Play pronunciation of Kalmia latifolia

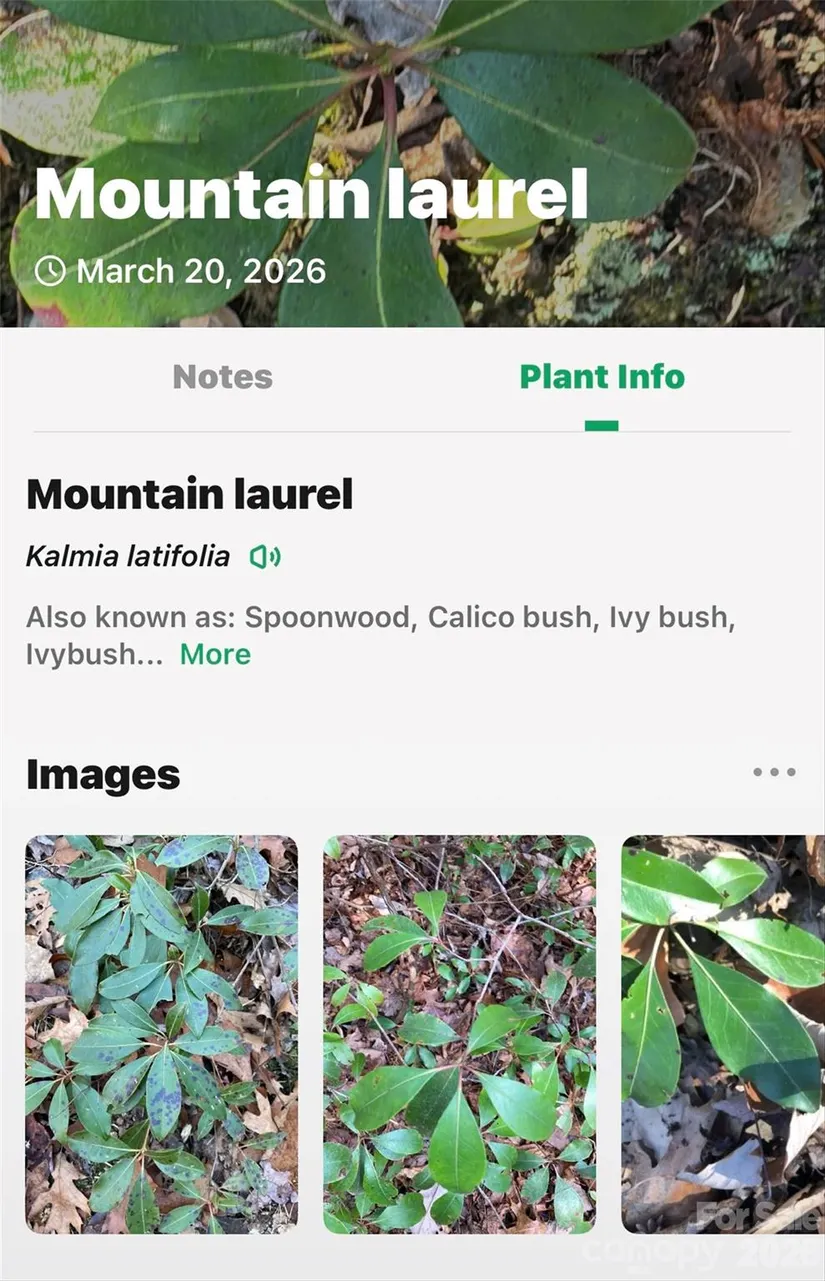click(265, 557)
